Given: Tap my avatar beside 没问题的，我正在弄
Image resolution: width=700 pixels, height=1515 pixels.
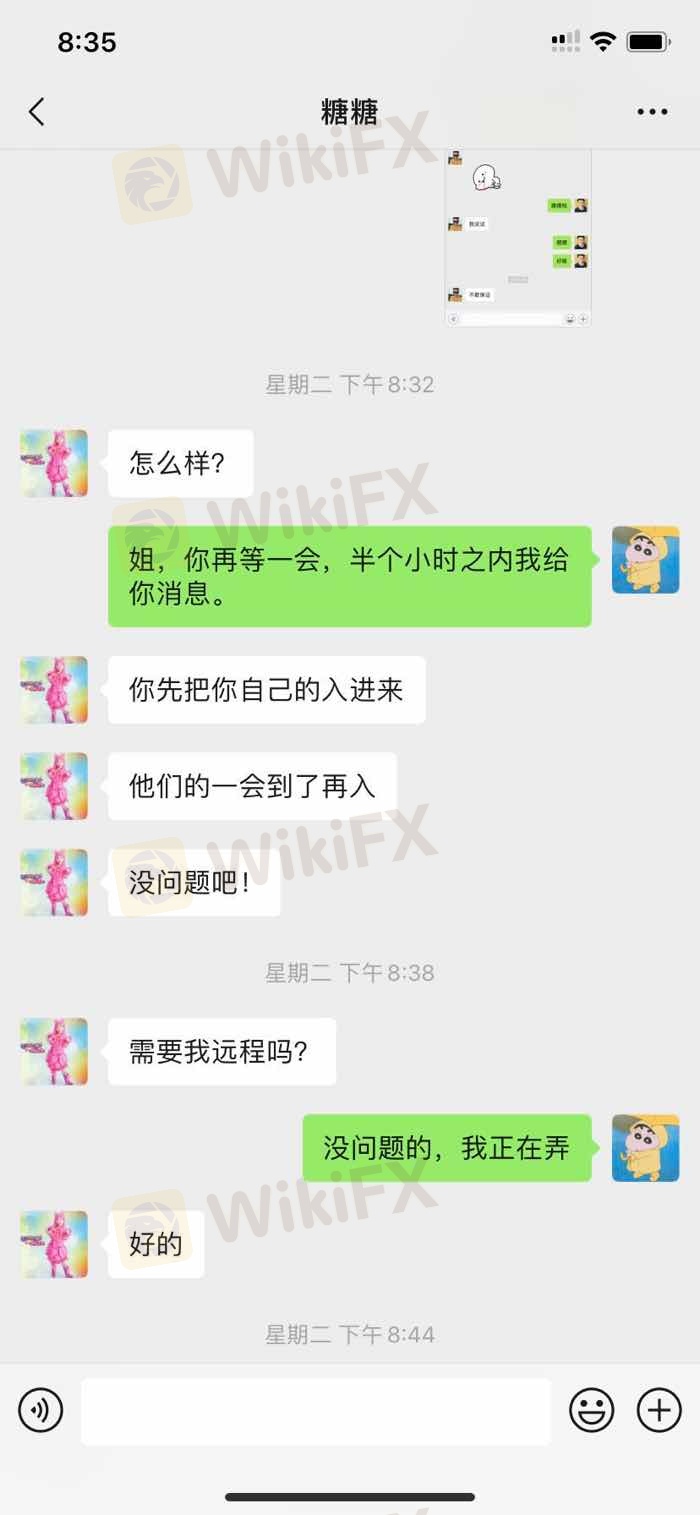Looking at the screenshot, I should pyautogui.click(x=645, y=1148).
